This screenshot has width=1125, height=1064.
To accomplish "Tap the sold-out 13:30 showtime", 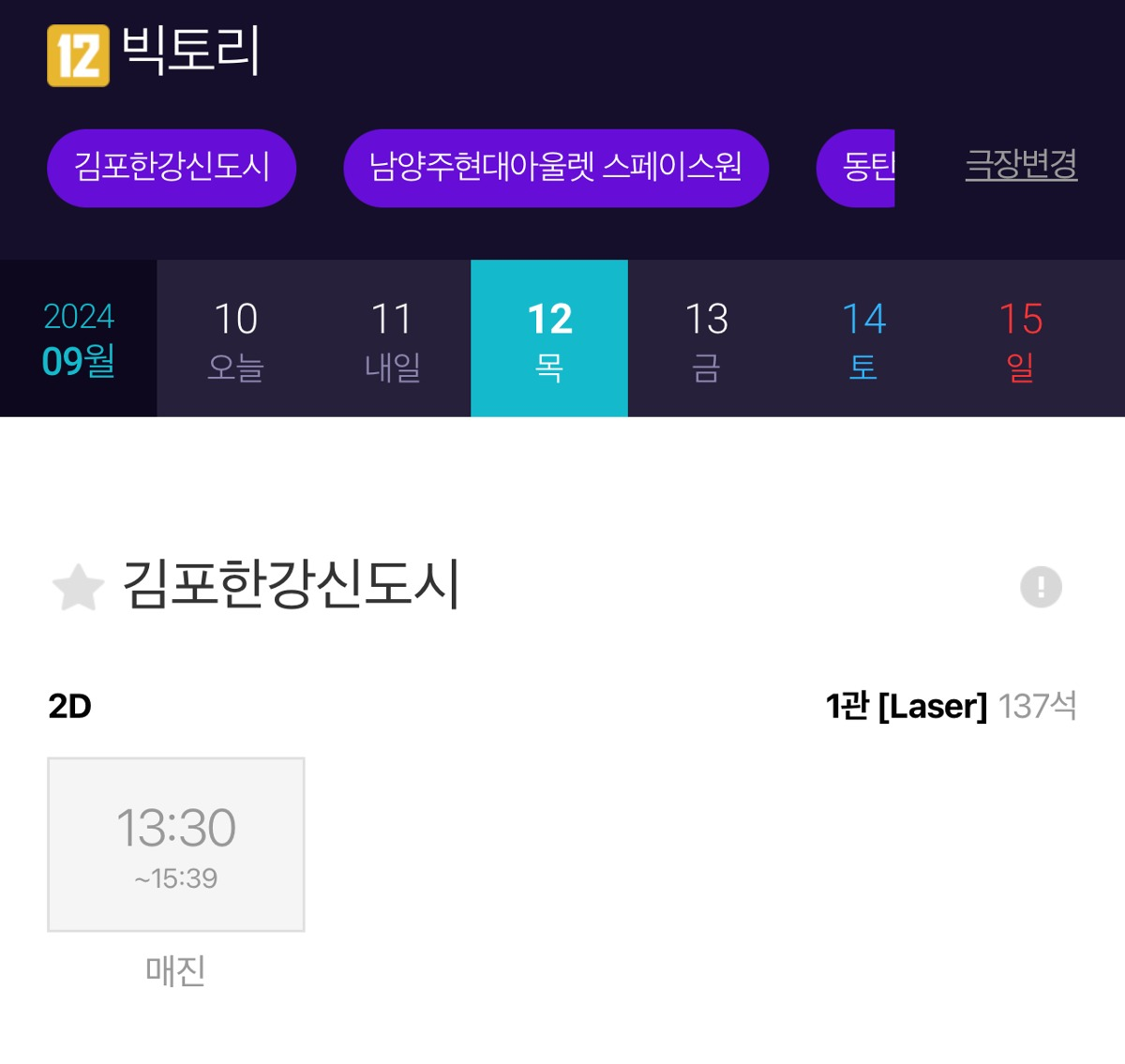I will click(176, 845).
